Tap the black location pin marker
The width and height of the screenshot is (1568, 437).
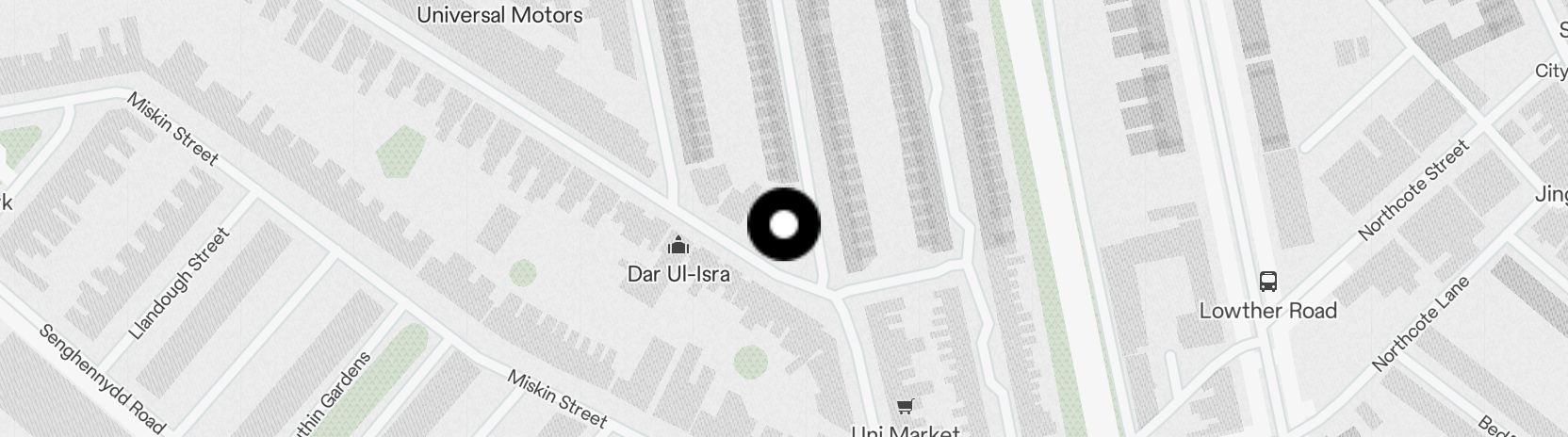pyautogui.click(x=784, y=225)
